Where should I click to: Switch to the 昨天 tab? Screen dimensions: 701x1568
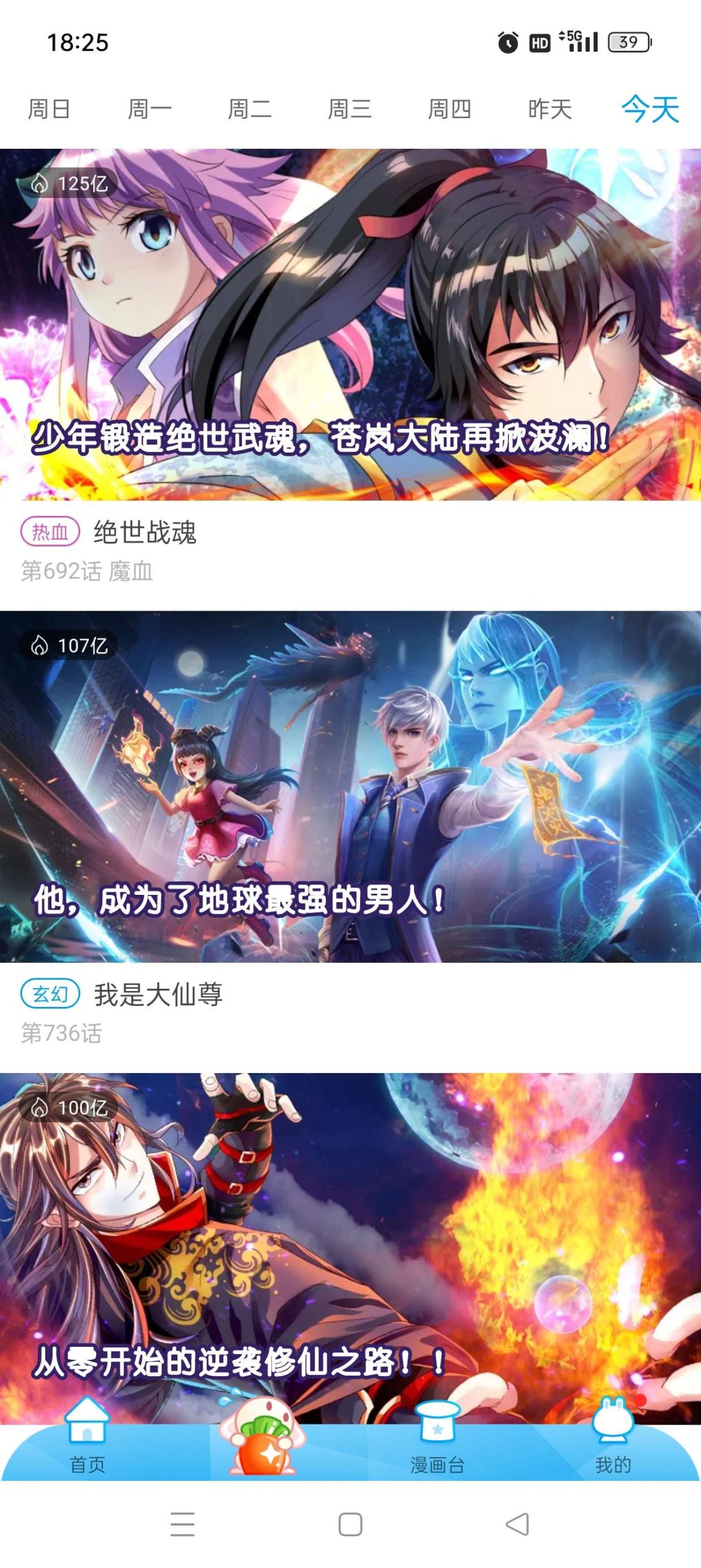(549, 109)
